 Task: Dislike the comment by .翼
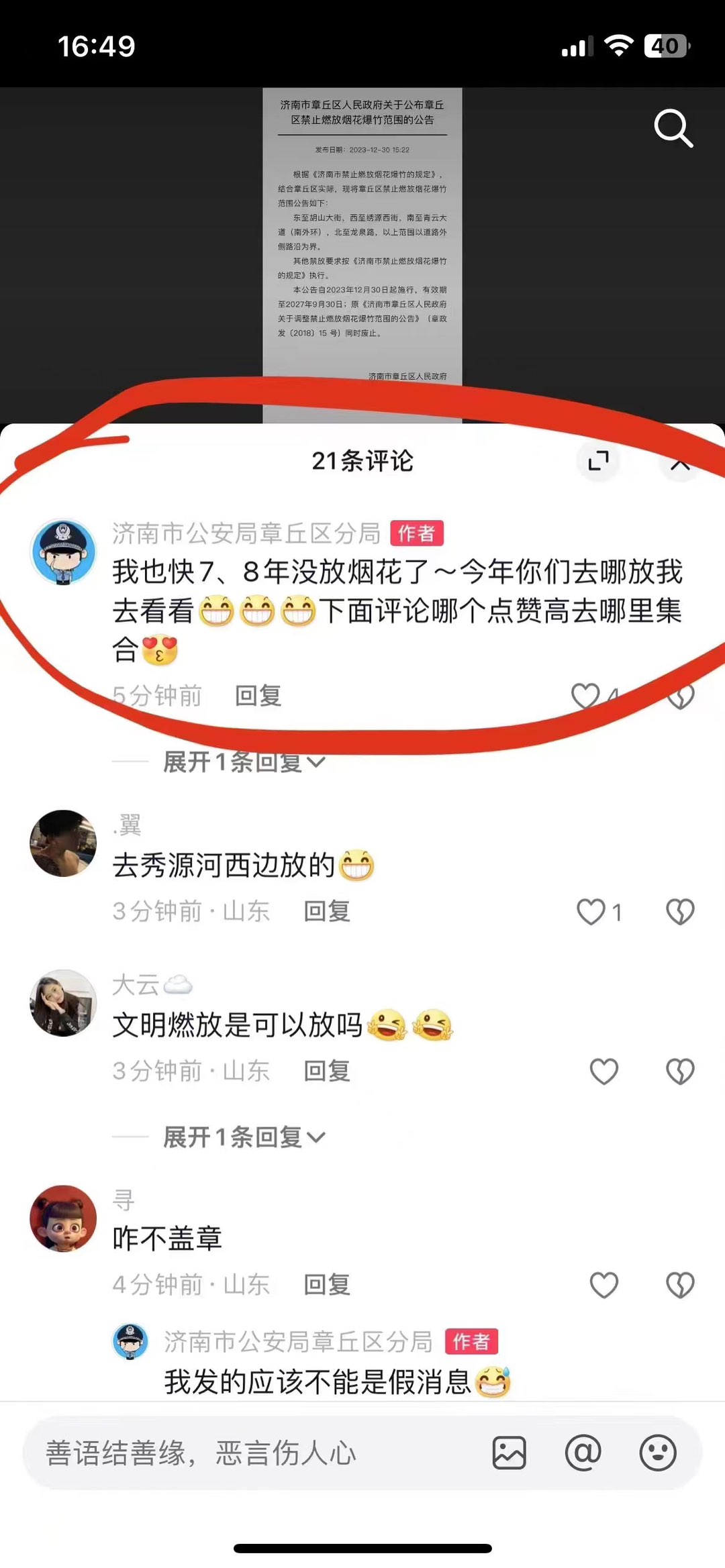tap(680, 912)
